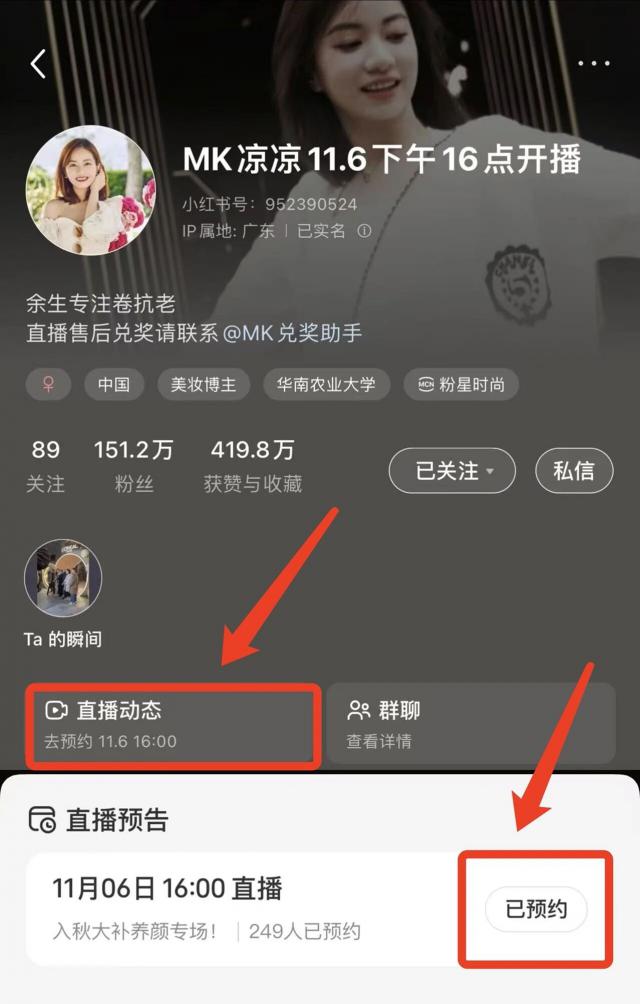Viewport: 640px width, 1004px height.
Task: Show 获赞与收藏 details
Action: [x=252, y=466]
